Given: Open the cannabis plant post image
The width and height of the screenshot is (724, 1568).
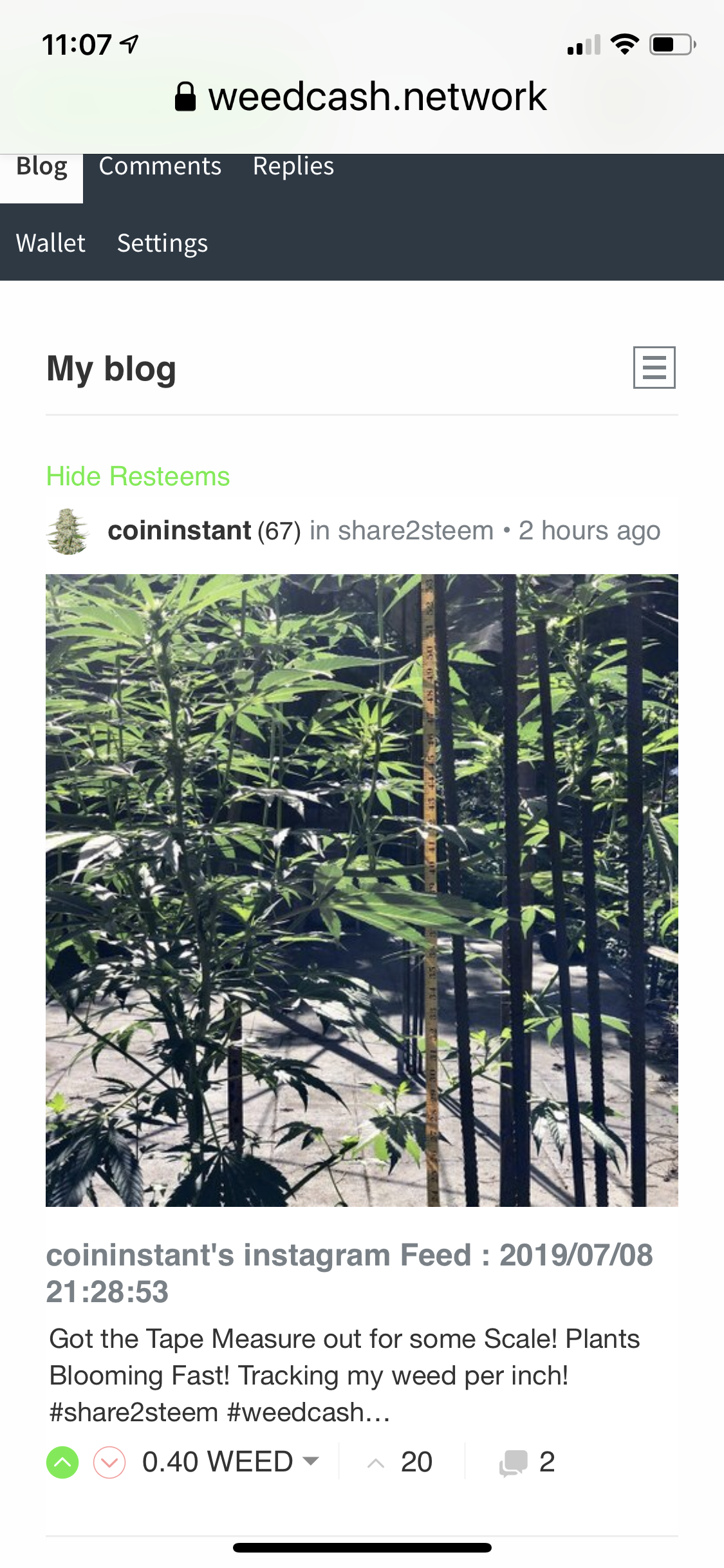Looking at the screenshot, I should coord(362,890).
